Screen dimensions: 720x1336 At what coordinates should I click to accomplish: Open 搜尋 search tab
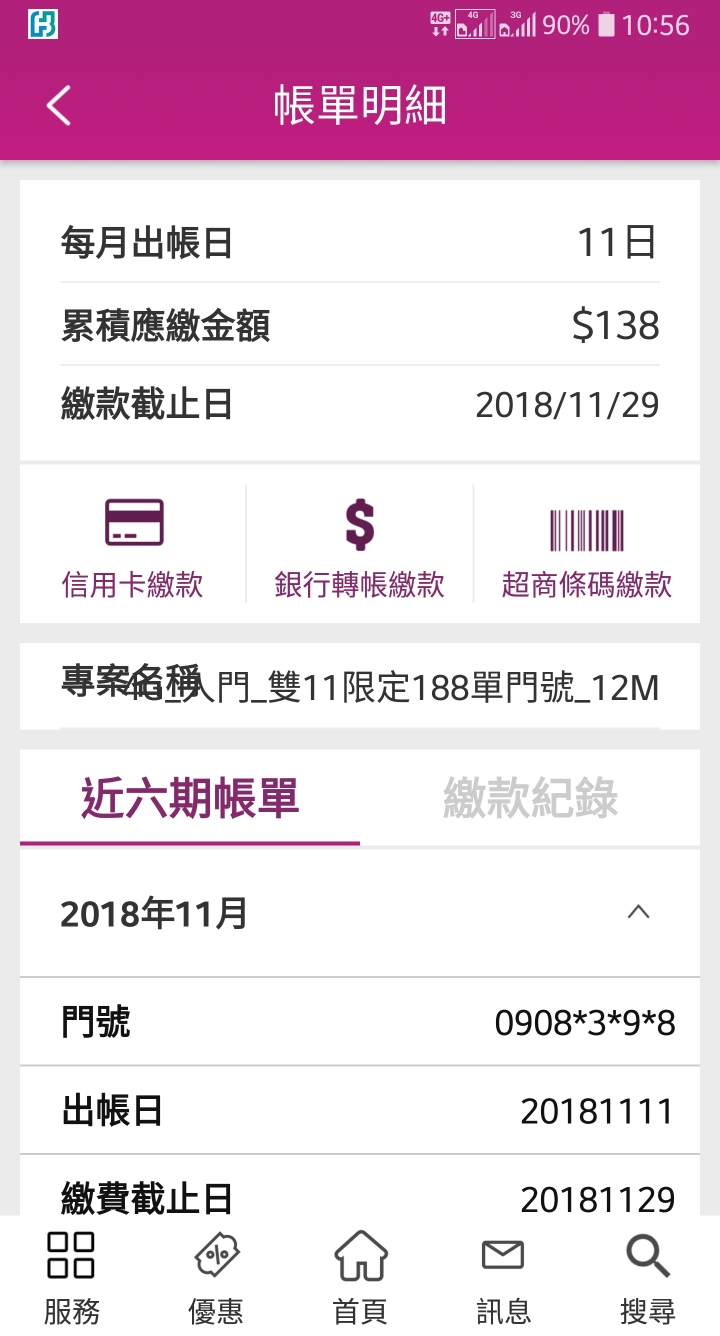click(x=648, y=1277)
